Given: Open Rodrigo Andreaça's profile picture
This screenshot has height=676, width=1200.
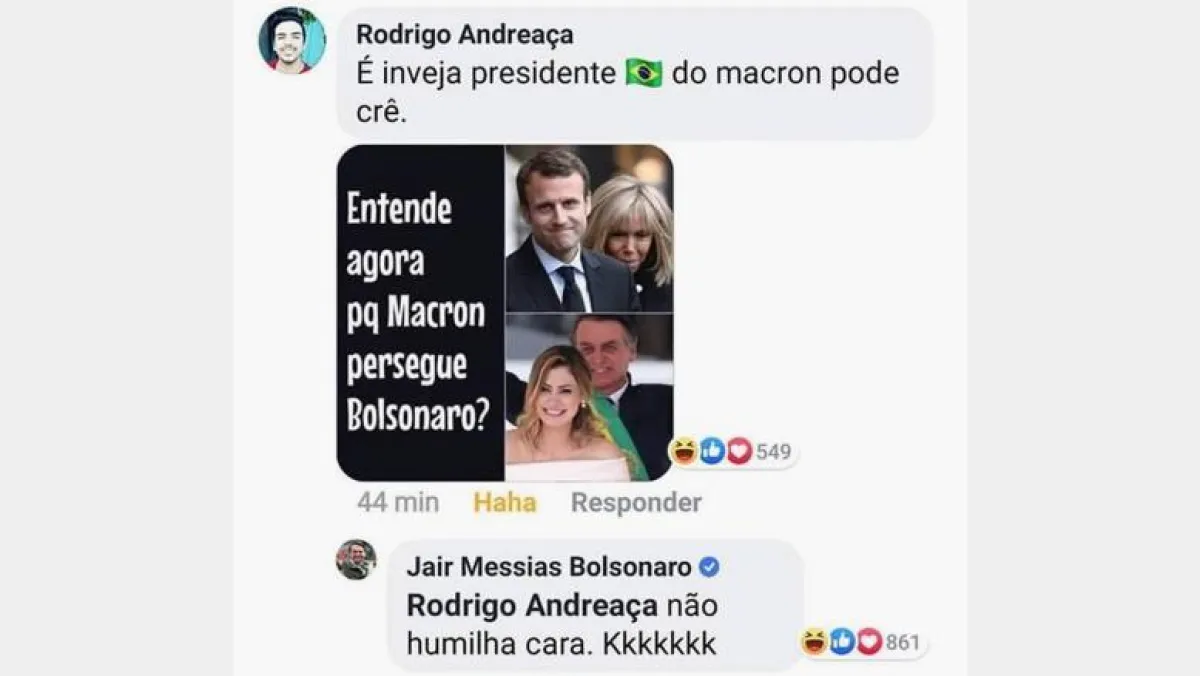Looking at the screenshot, I should coord(292,40).
